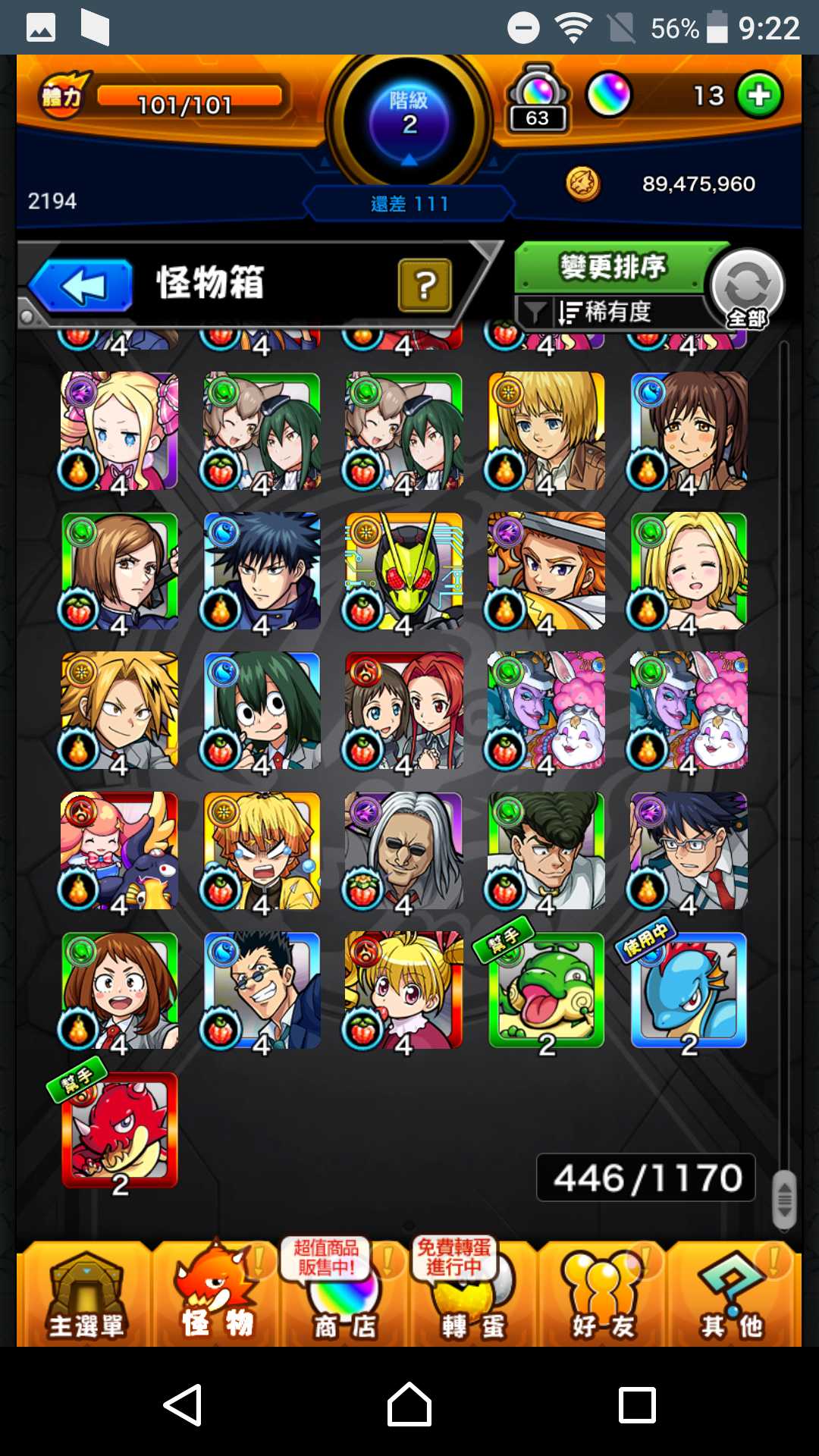The image size is (819, 1456).
Task: Return to the Android home screen
Action: (409, 1404)
